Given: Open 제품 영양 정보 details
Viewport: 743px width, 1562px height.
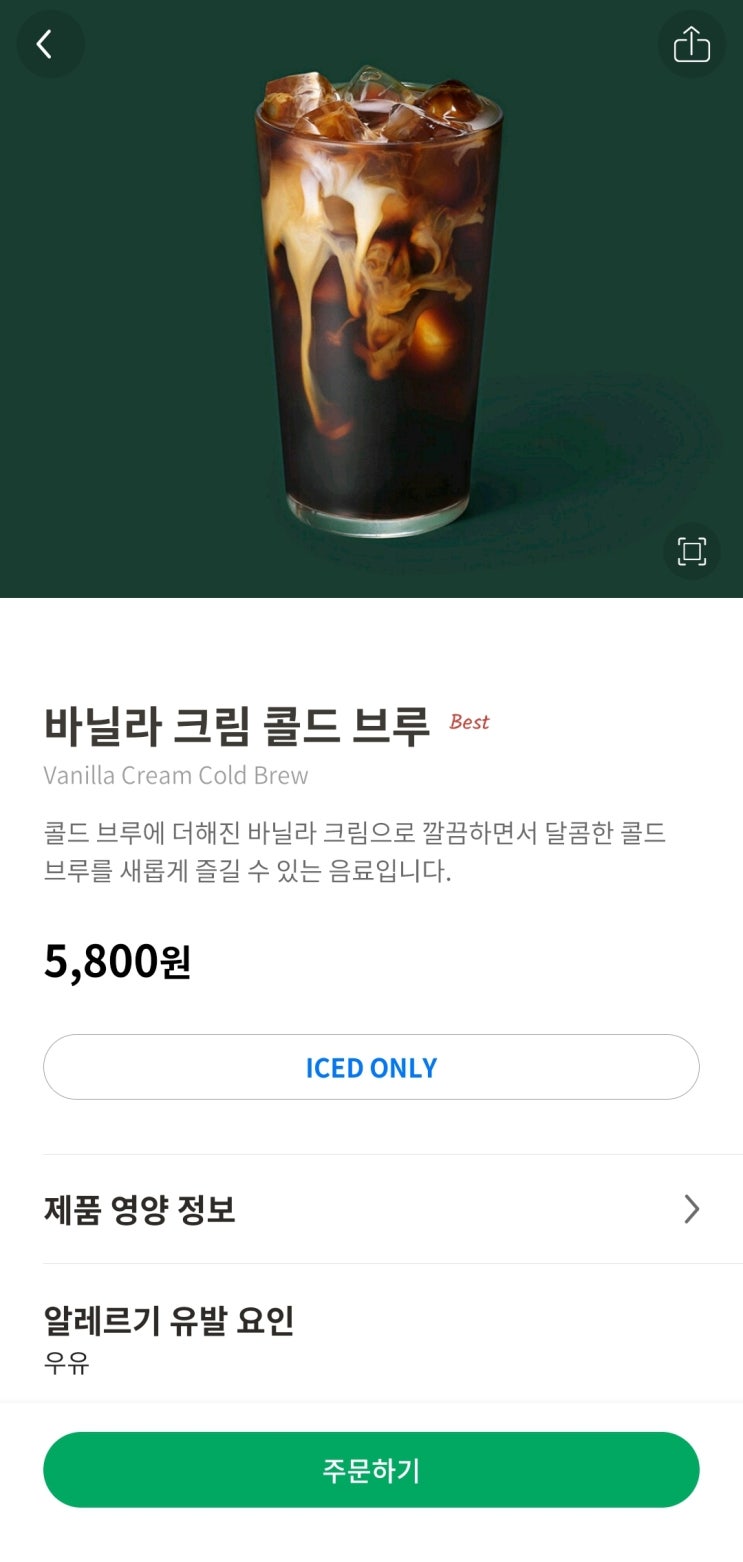Looking at the screenshot, I should (371, 1210).
